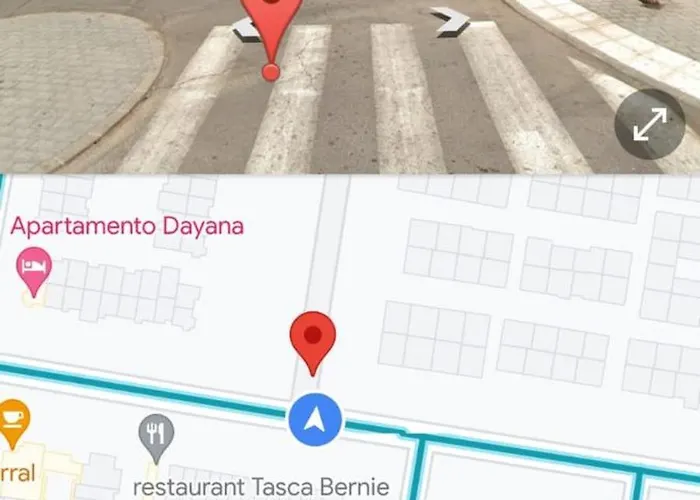
Task: Open restaurant Tasca Bernie pin
Action: coord(155,436)
